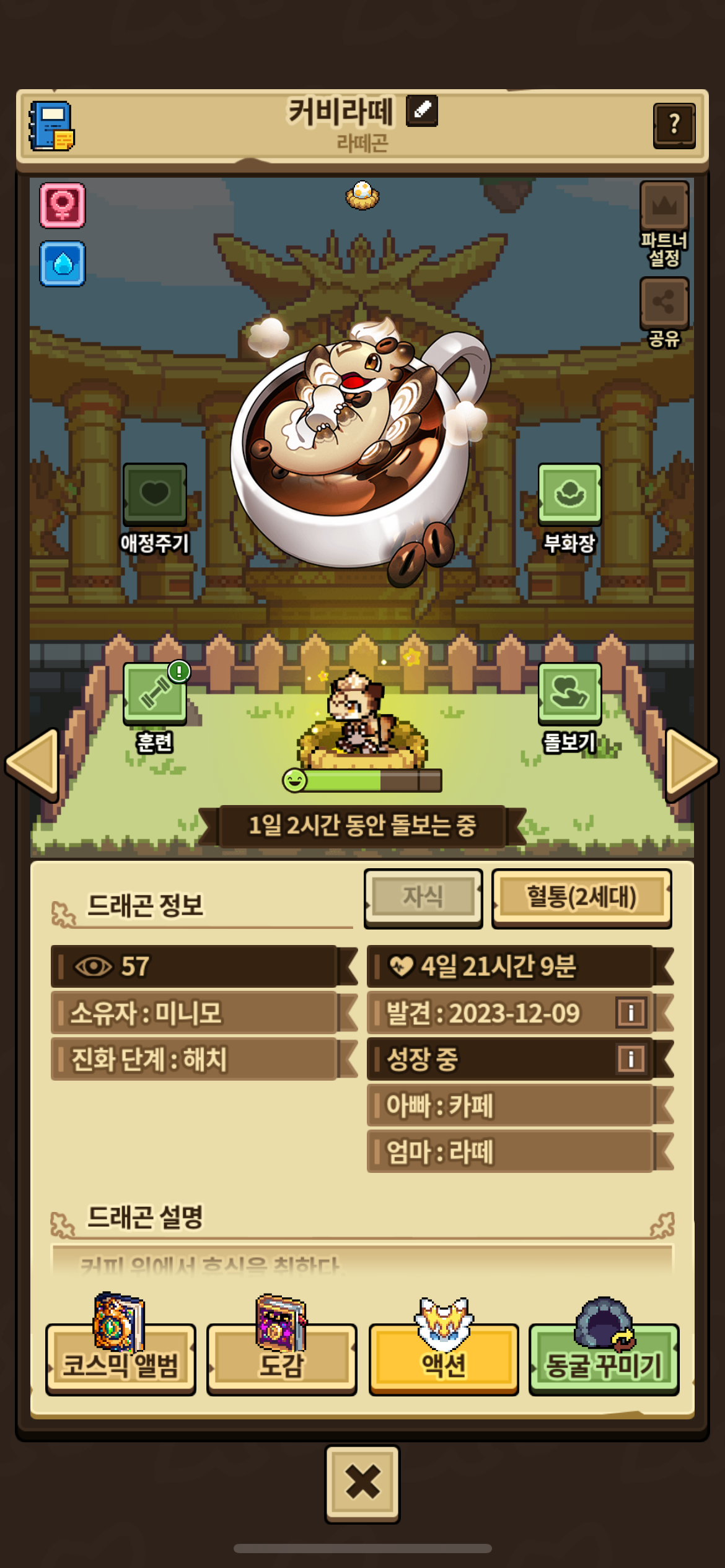725x1568 pixels.
Task: Close the dragon info screen
Action: click(x=362, y=1484)
